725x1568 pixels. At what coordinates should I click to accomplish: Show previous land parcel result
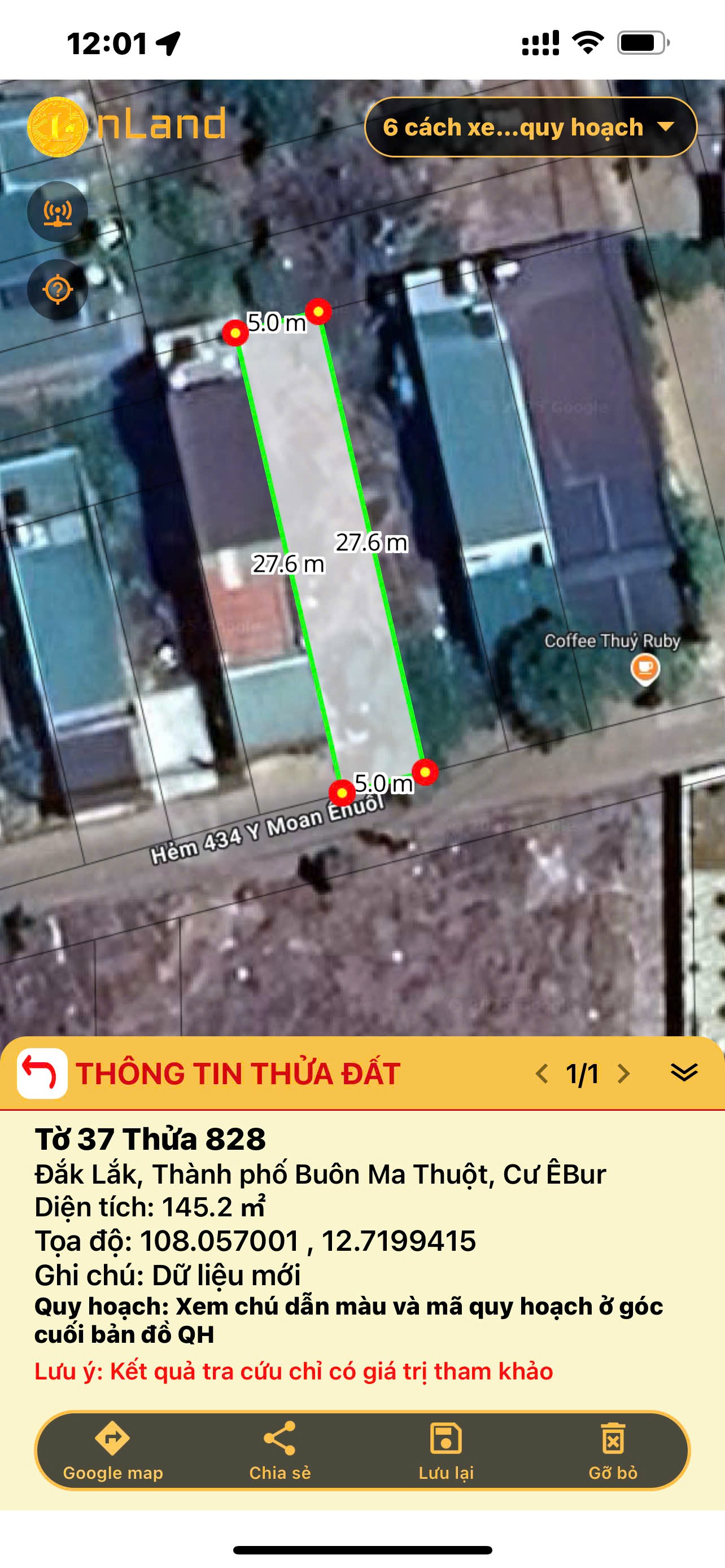click(541, 1073)
